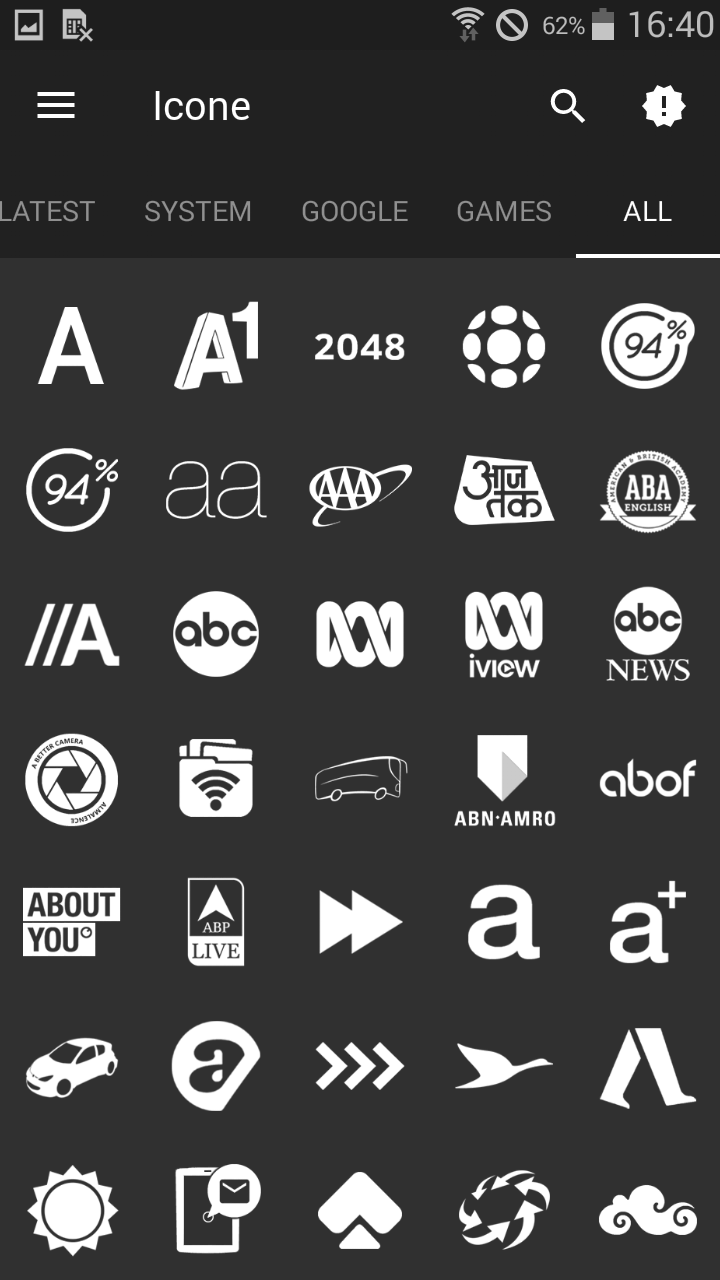
Task: Switch to the LATEST tab
Action: pyautogui.click(x=47, y=211)
